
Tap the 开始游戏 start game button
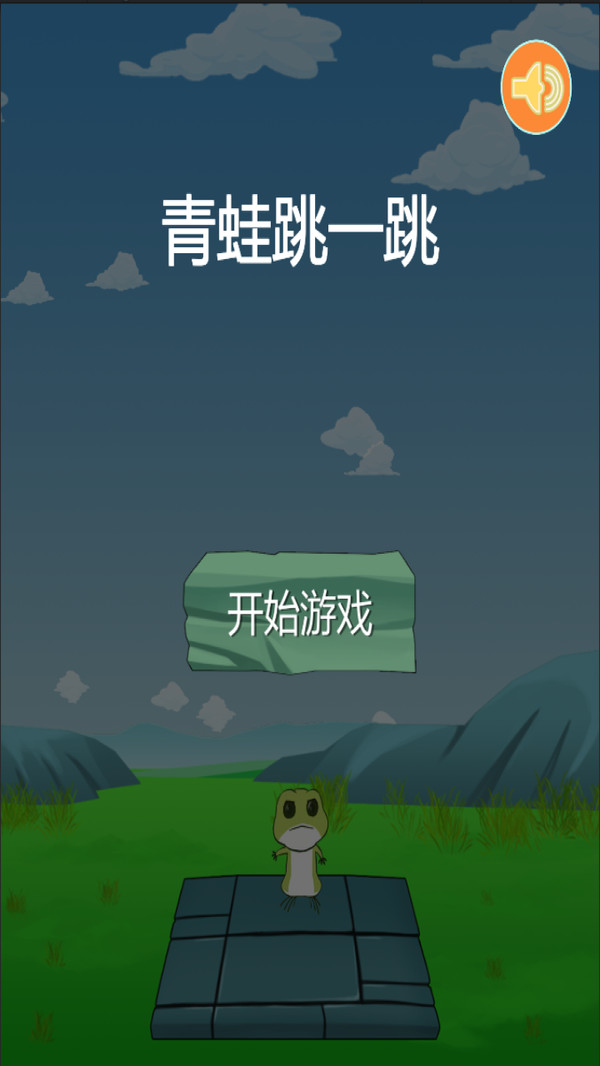point(299,612)
